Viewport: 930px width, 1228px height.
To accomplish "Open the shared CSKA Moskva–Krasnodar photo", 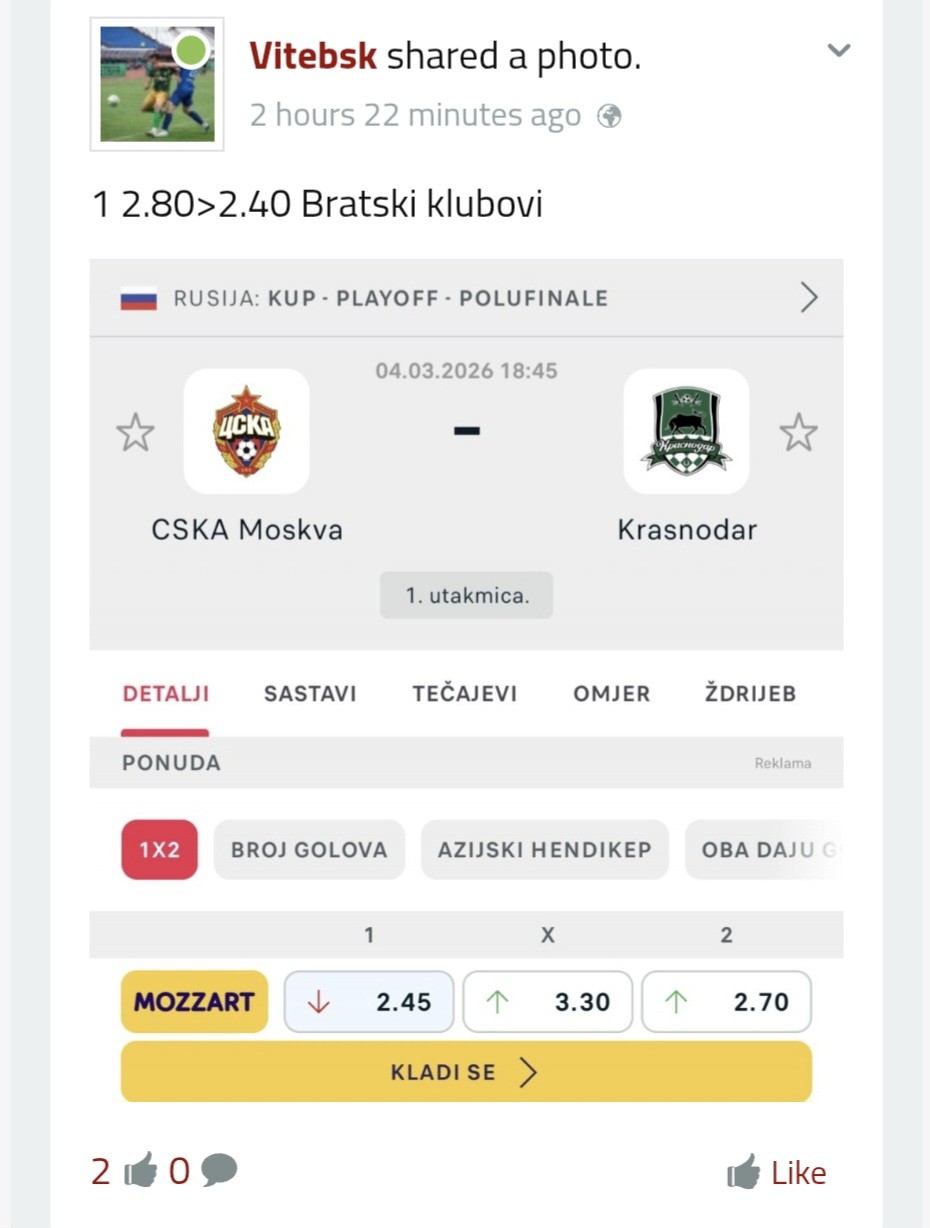I will coord(466,680).
